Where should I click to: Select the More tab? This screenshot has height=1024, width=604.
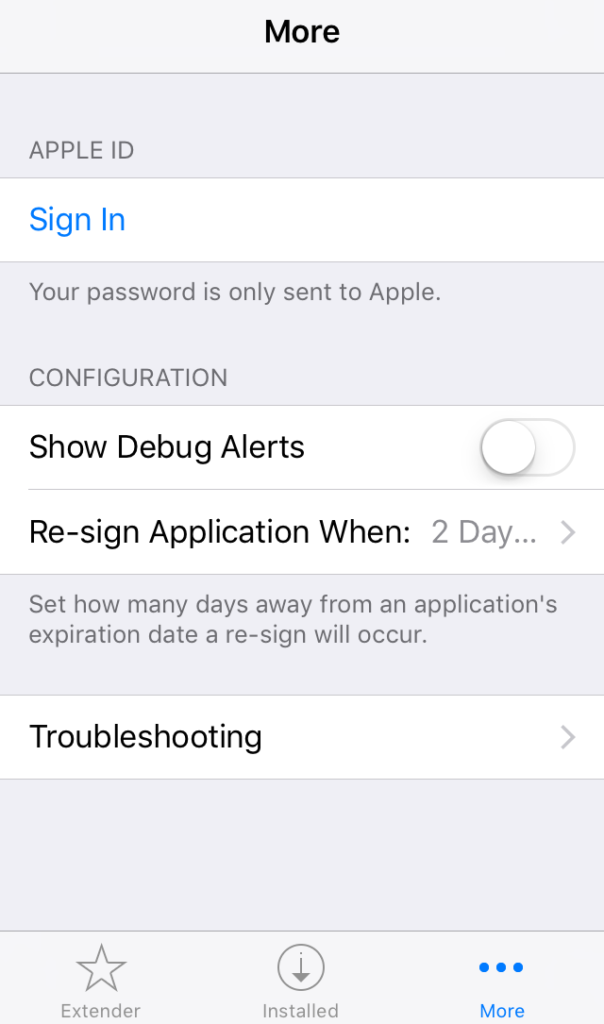coord(502,980)
